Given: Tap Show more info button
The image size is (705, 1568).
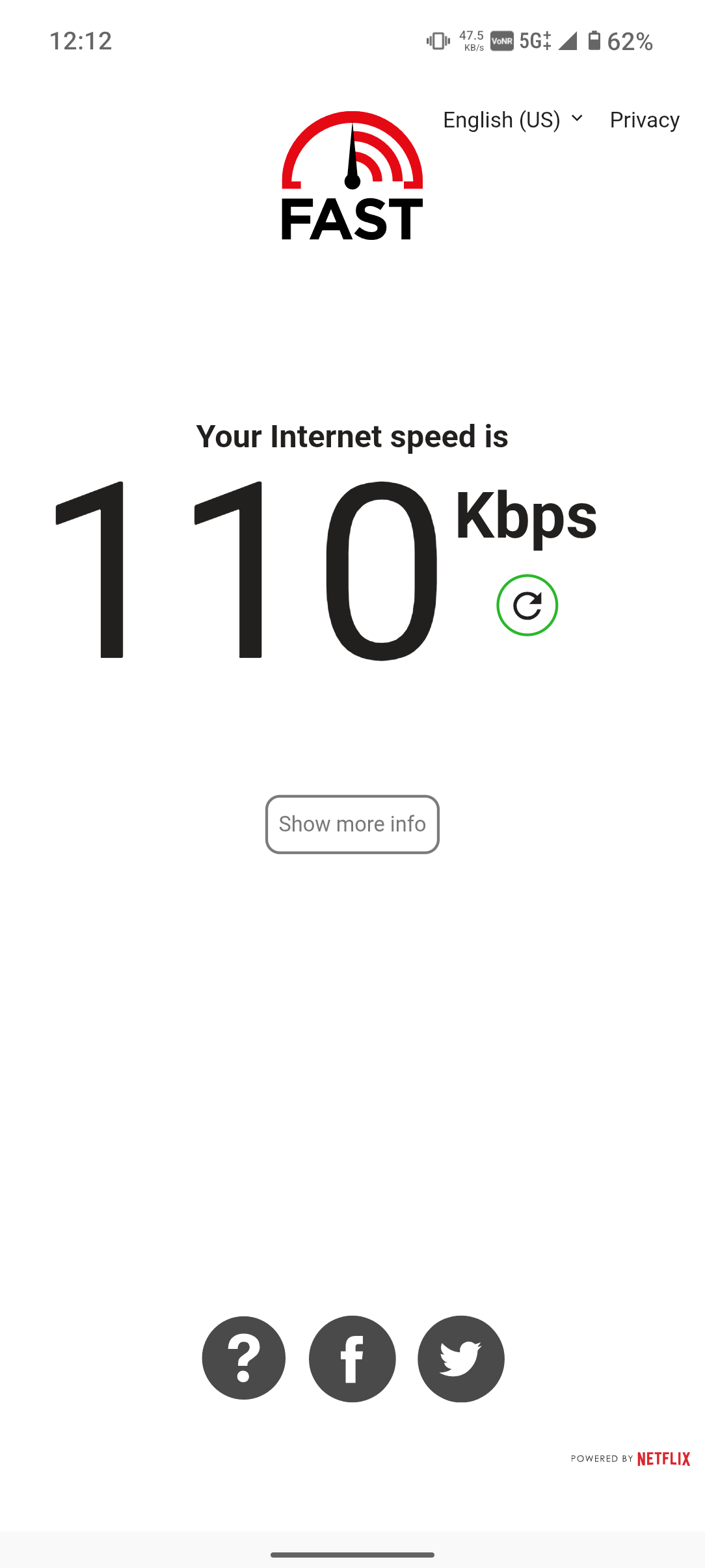Looking at the screenshot, I should 352,824.
